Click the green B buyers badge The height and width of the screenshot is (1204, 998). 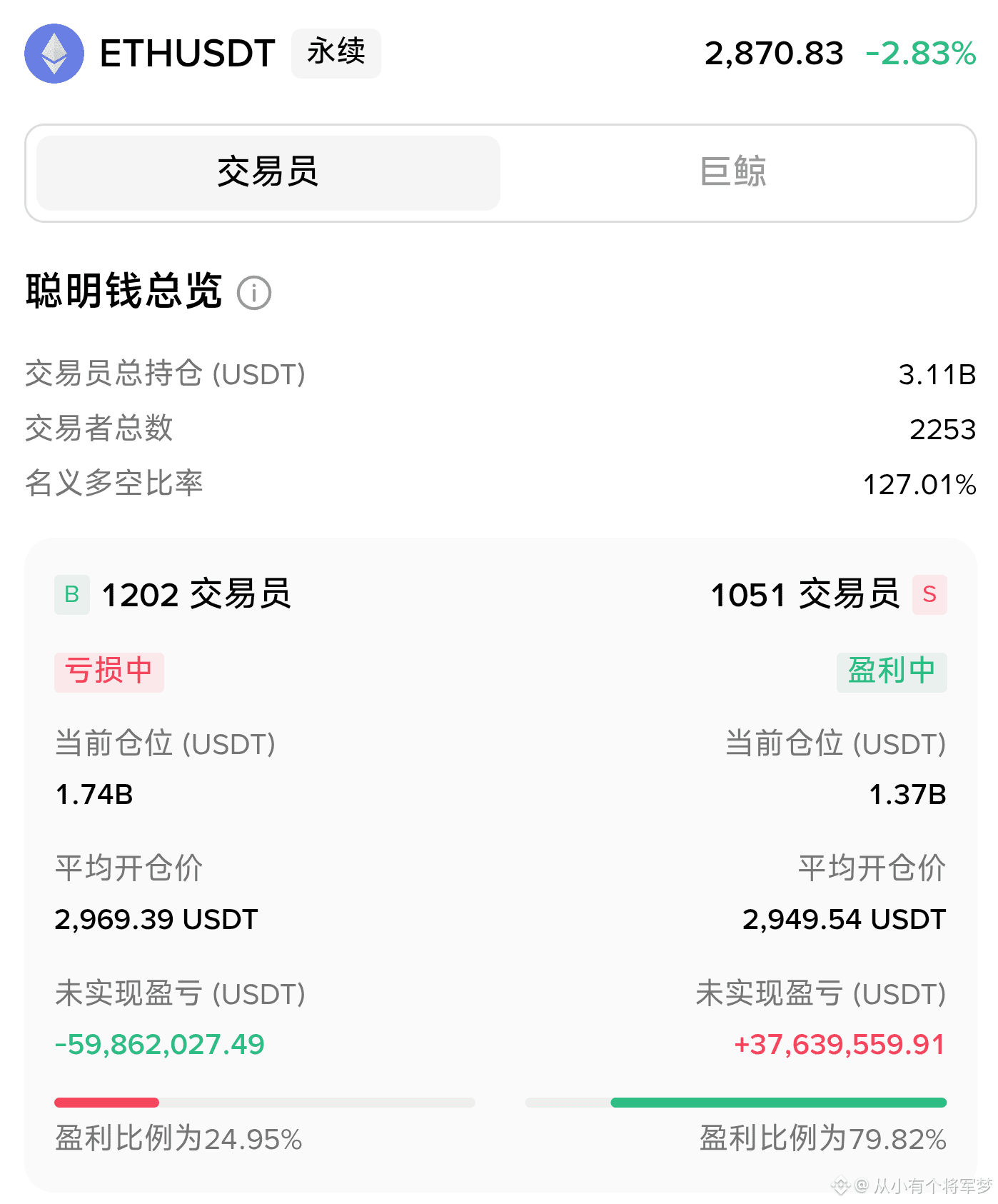71,595
